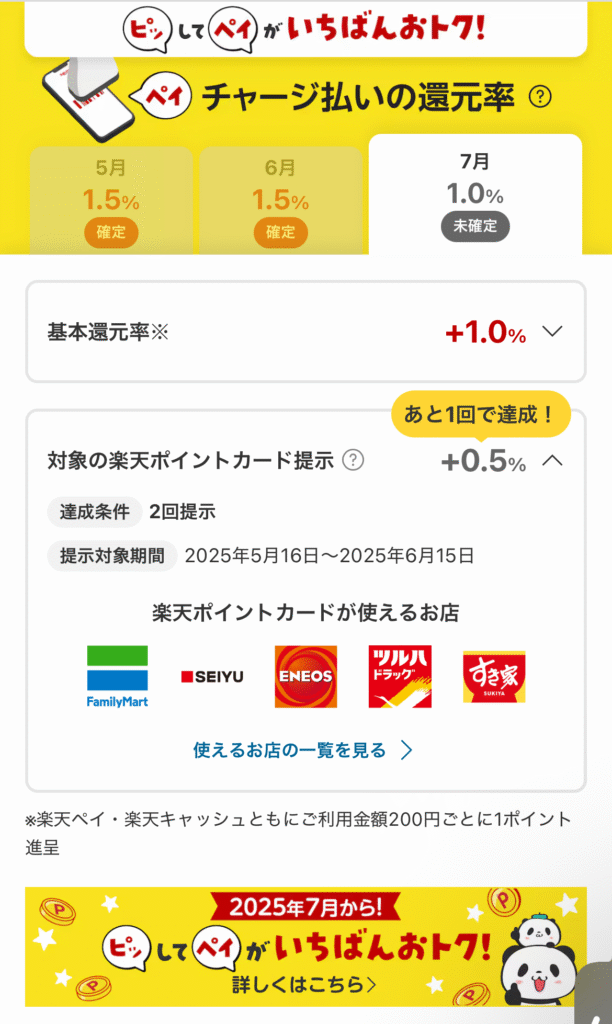Open help icon for 対象の楽天ポイントカード提示
Screen dimensions: 612x1024
point(353,460)
